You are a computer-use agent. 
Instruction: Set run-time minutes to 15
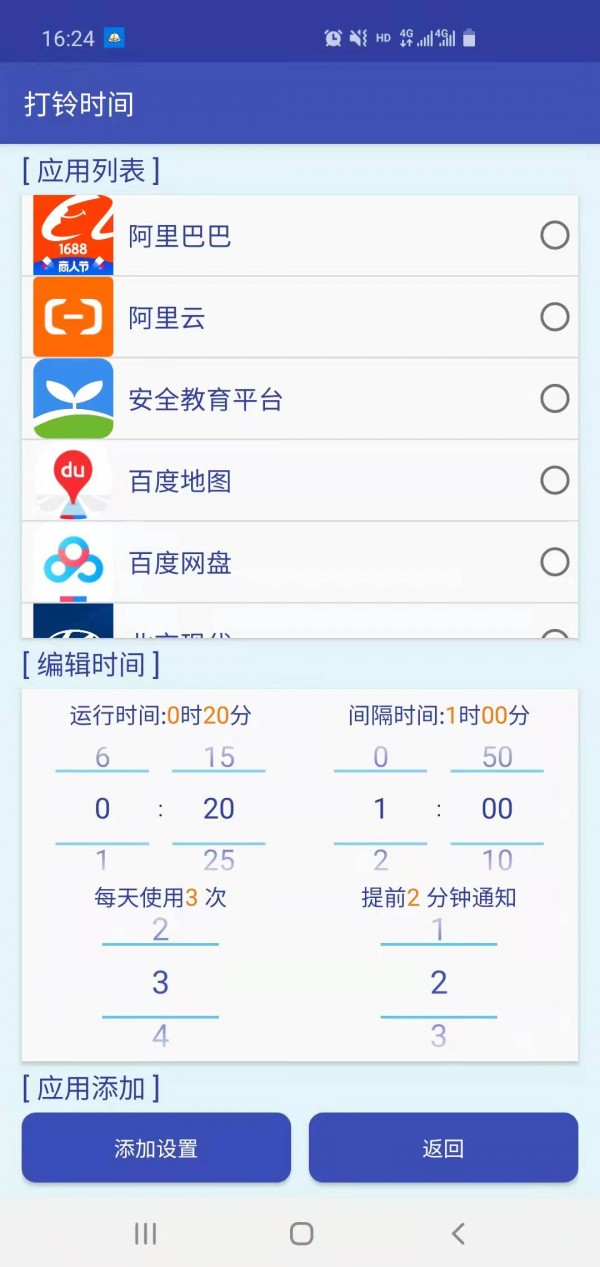(219, 757)
